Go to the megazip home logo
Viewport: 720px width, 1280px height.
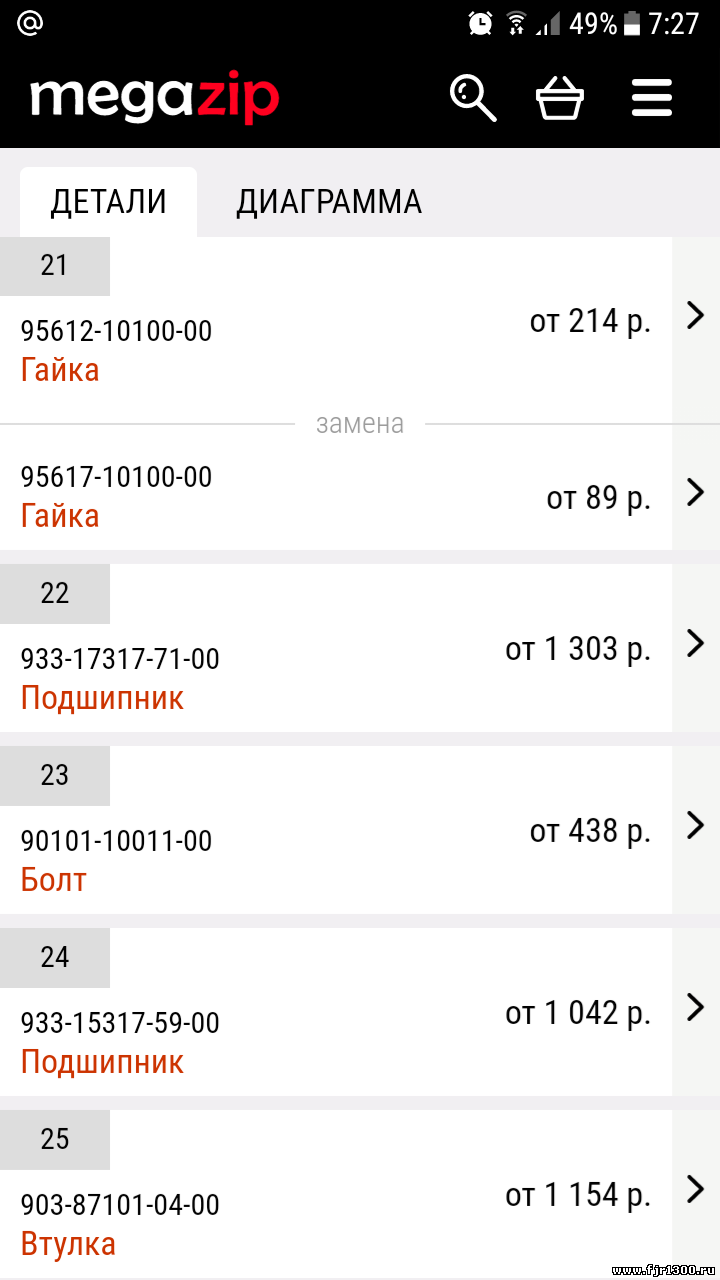click(x=154, y=98)
